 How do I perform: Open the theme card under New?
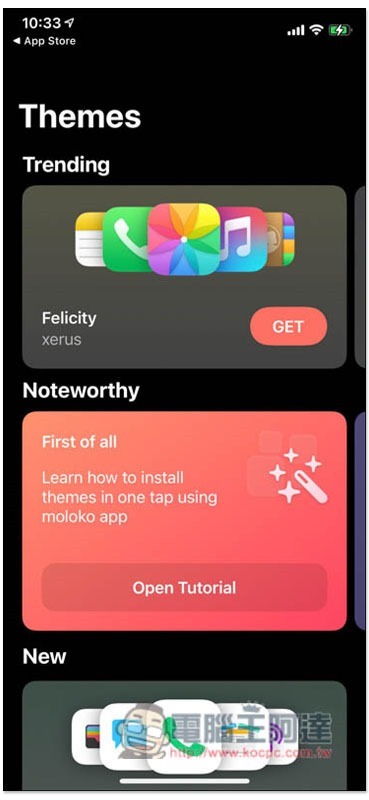pos(184,735)
